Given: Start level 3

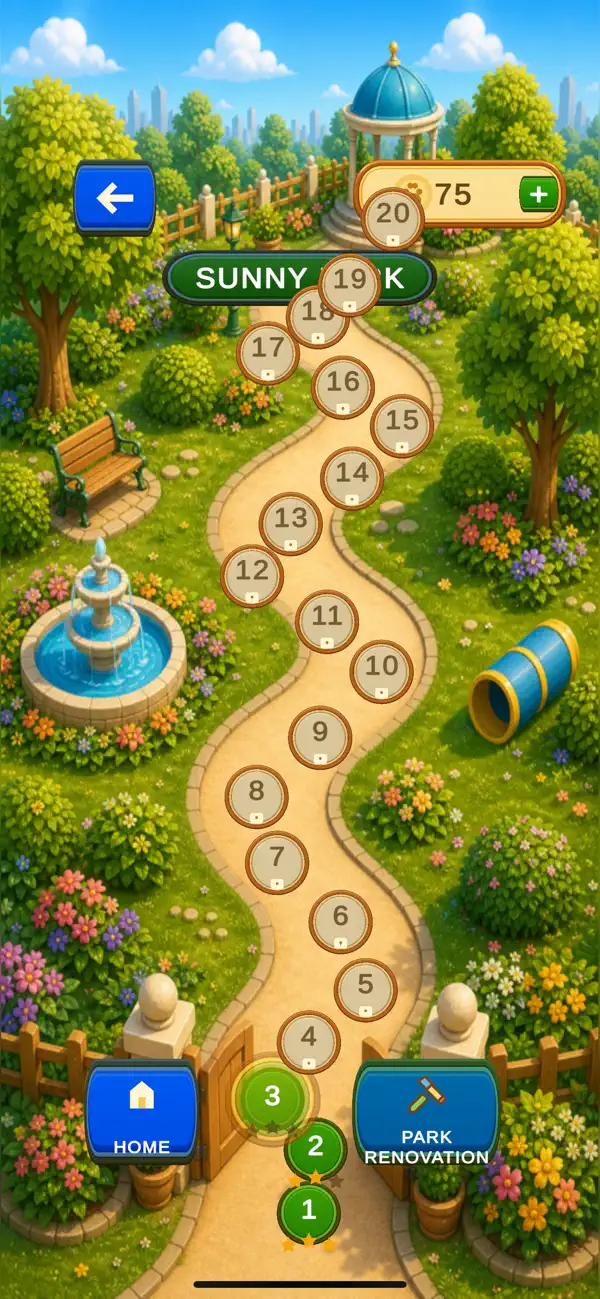Looking at the screenshot, I should (272, 1096).
